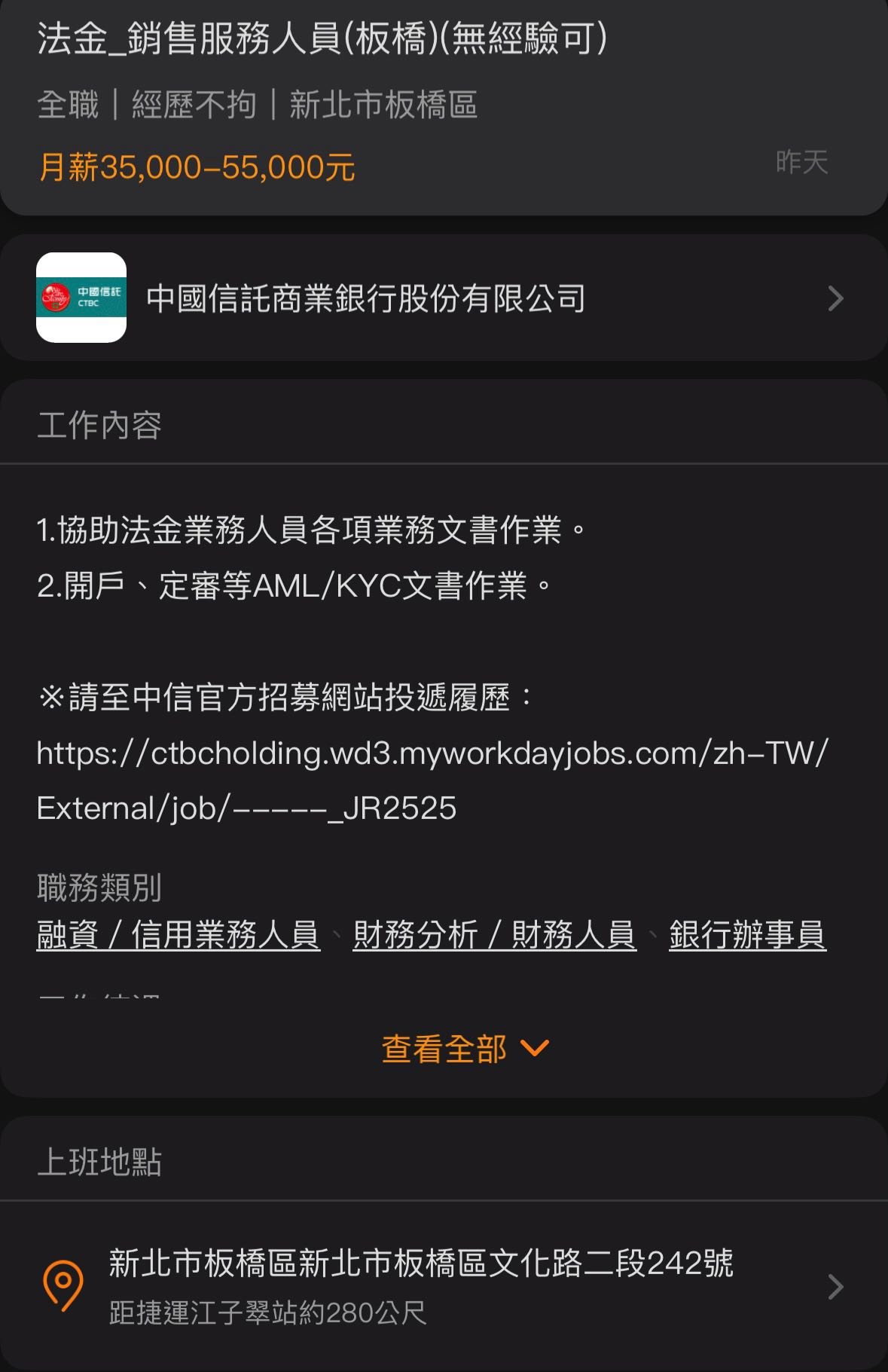This screenshot has height=1372, width=888.
Task: Tap the 昨天 posting time label
Action: (x=801, y=161)
